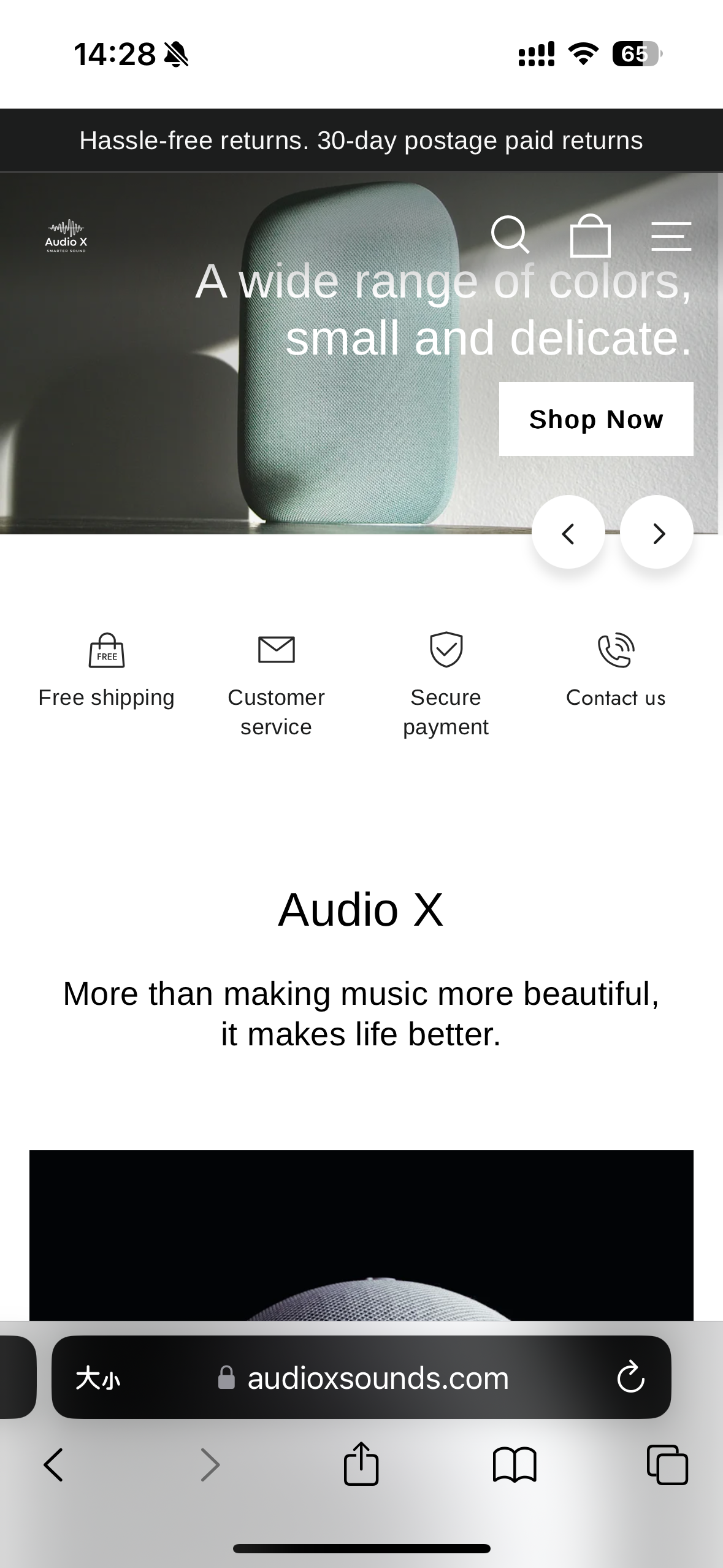This screenshot has width=723, height=1568.
Task: Advance to next banner slide
Action: [657, 532]
